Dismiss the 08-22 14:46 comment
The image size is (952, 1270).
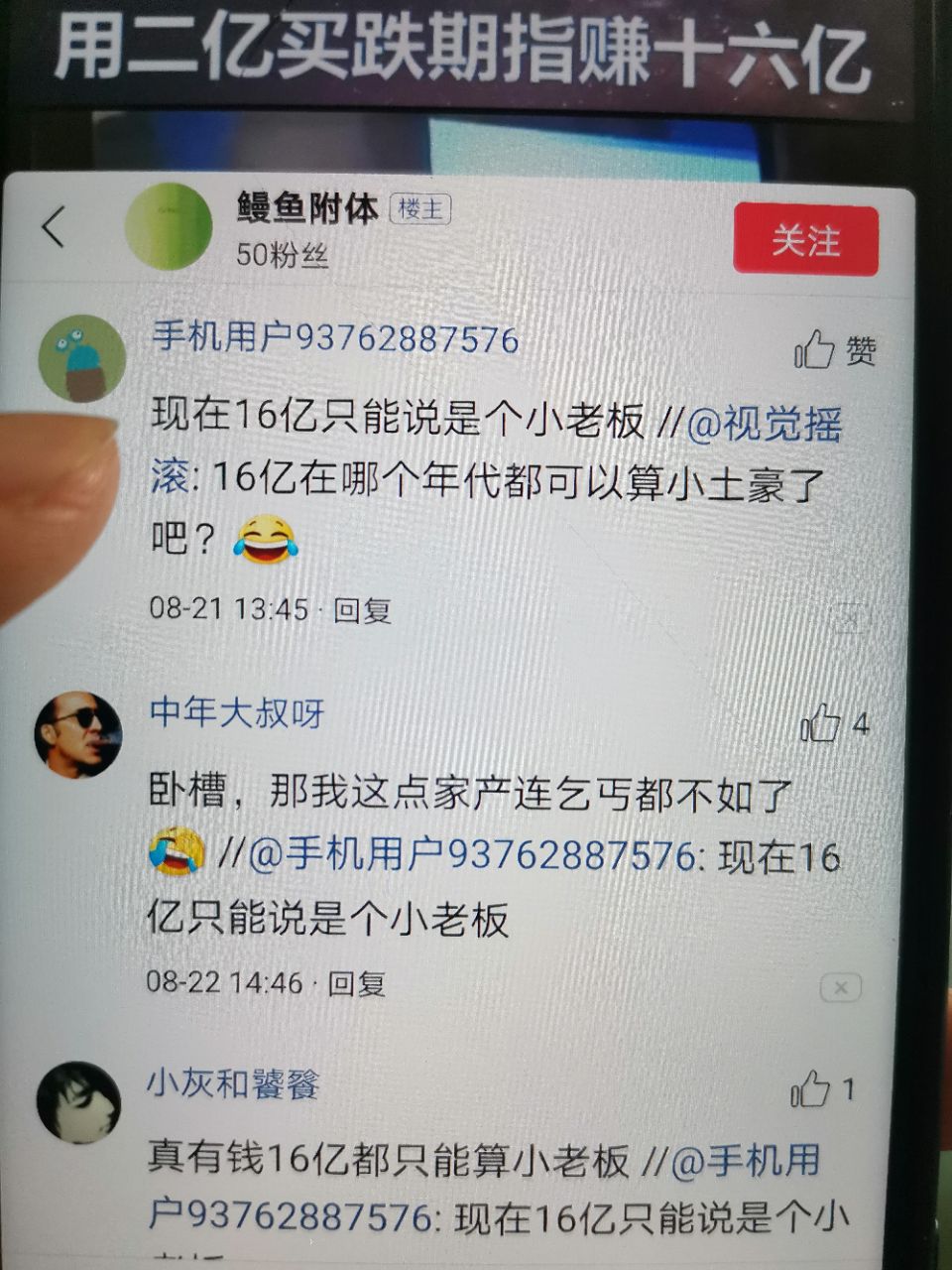pos(840,987)
